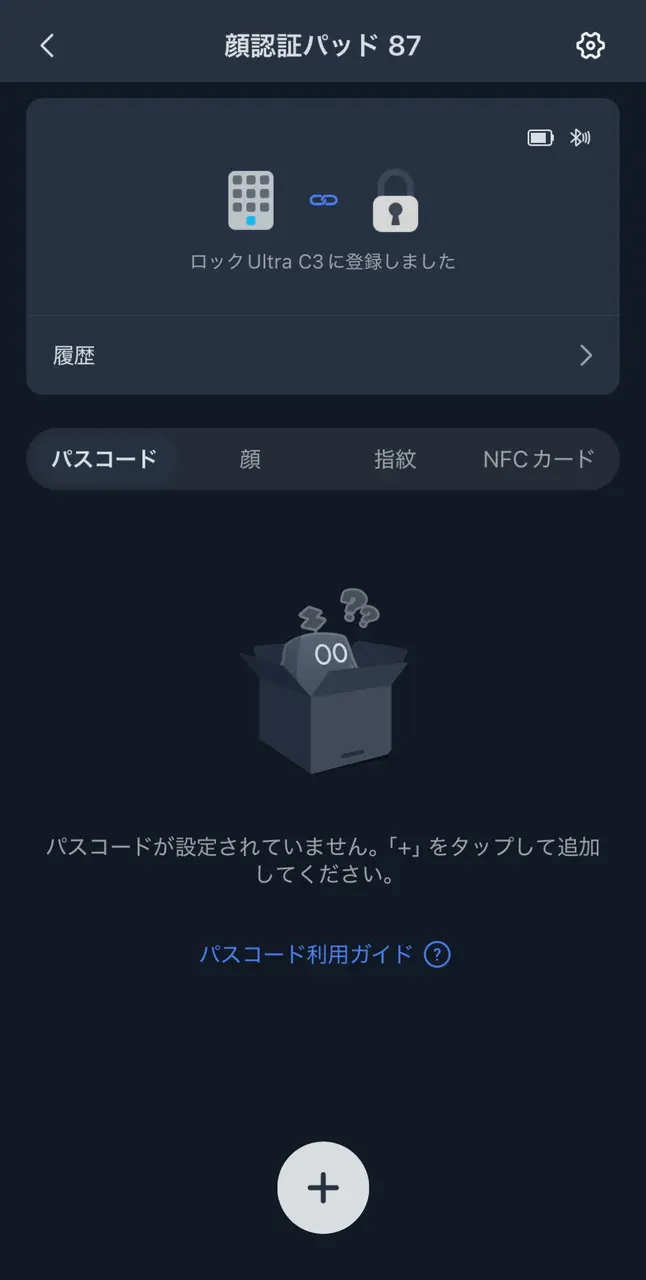Open the settings gear icon
646x1280 pixels.
click(x=590, y=45)
